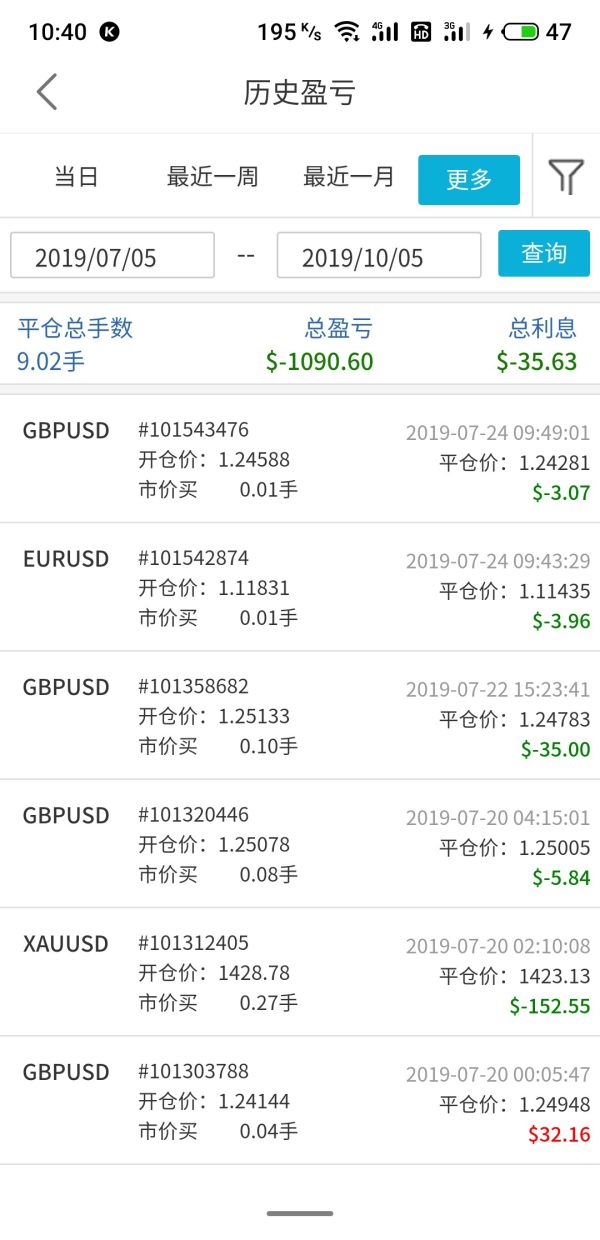Viewport: 600px width, 1240px height.
Task: Tap the 更多 tab
Action: [x=468, y=180]
